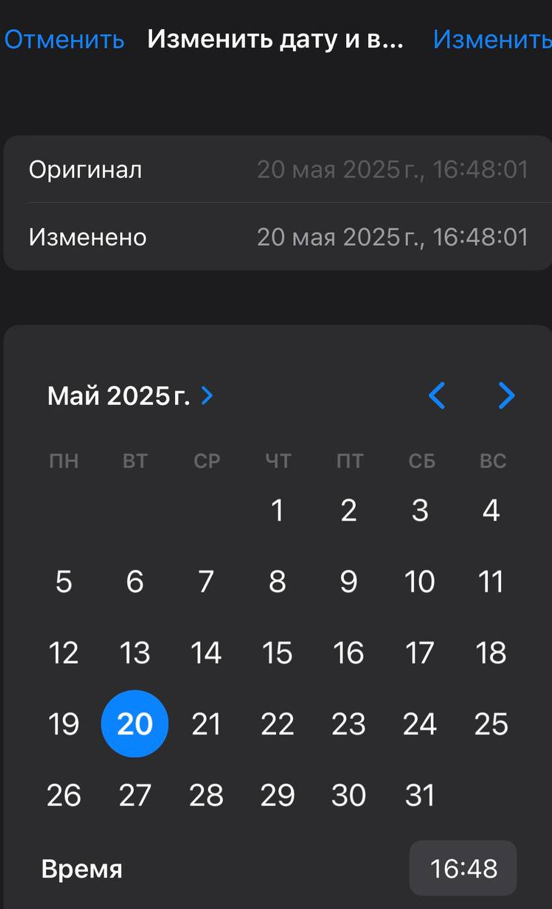Expand the Май 2025 г. month picker

pyautogui.click(x=130, y=395)
